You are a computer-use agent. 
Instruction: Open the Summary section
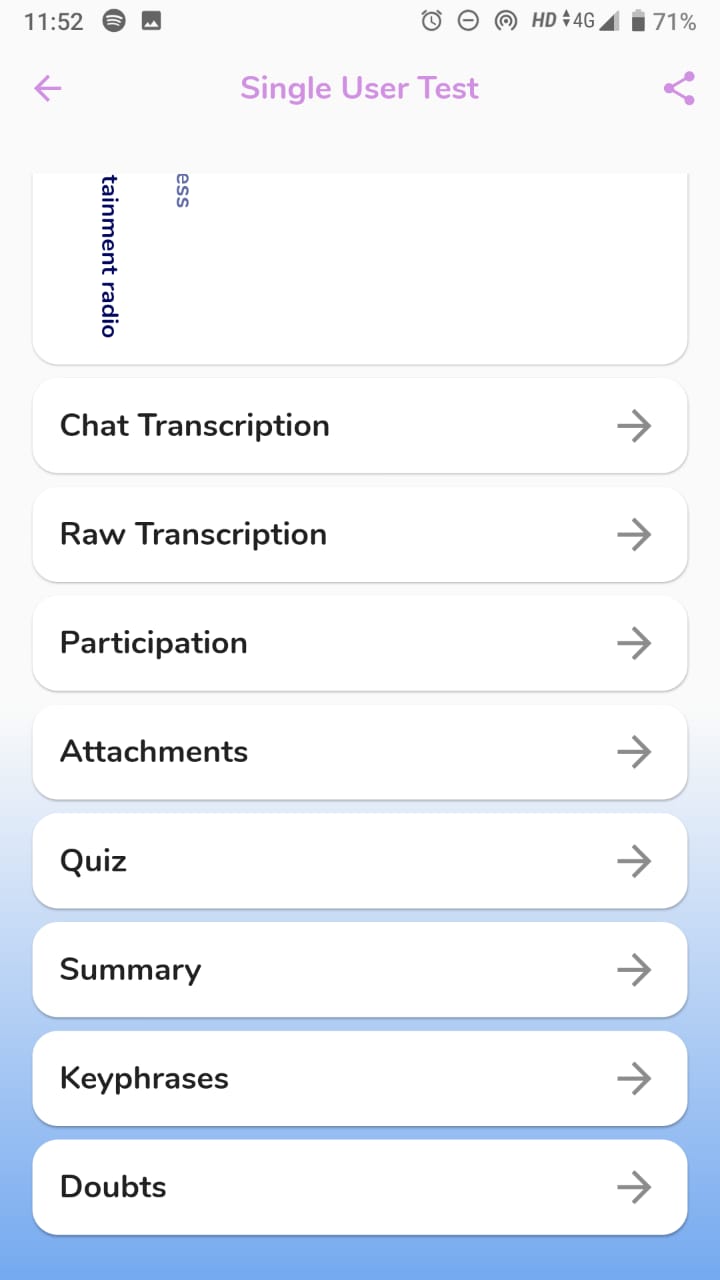pos(360,970)
